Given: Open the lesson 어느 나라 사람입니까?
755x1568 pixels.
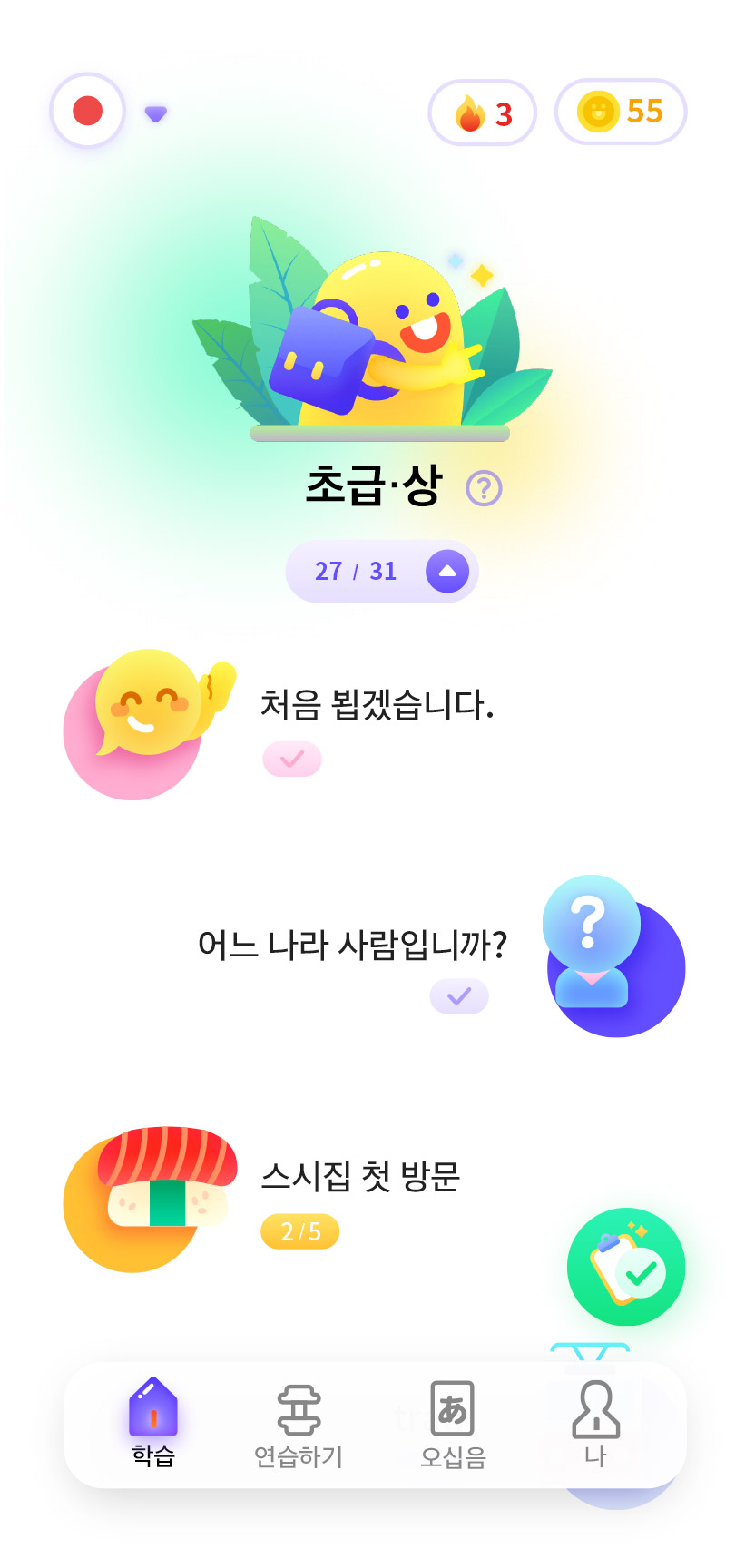Looking at the screenshot, I should click(x=352, y=946).
